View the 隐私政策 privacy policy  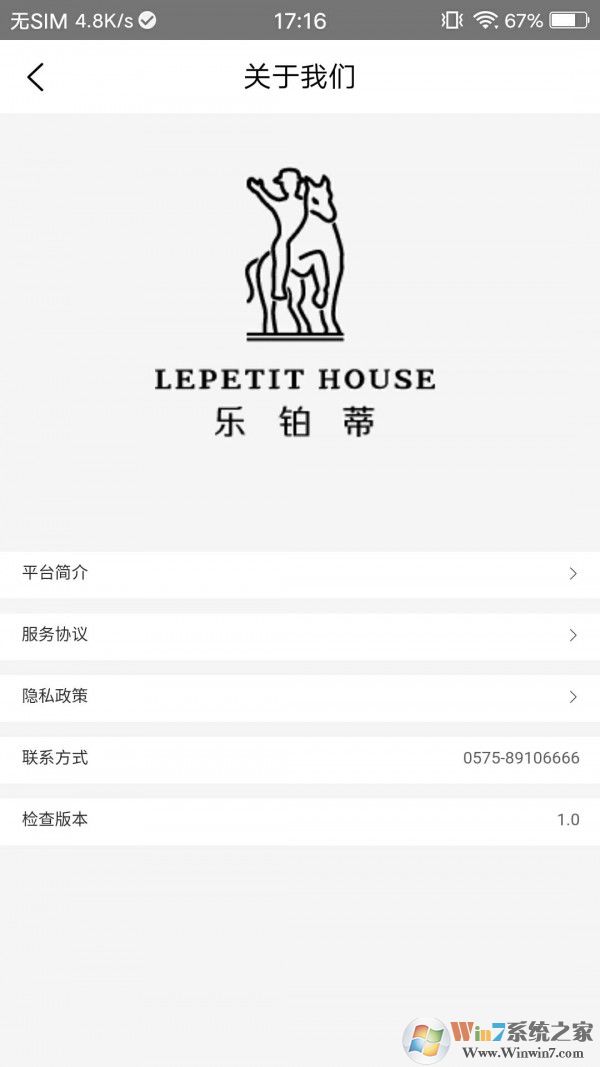coord(300,696)
